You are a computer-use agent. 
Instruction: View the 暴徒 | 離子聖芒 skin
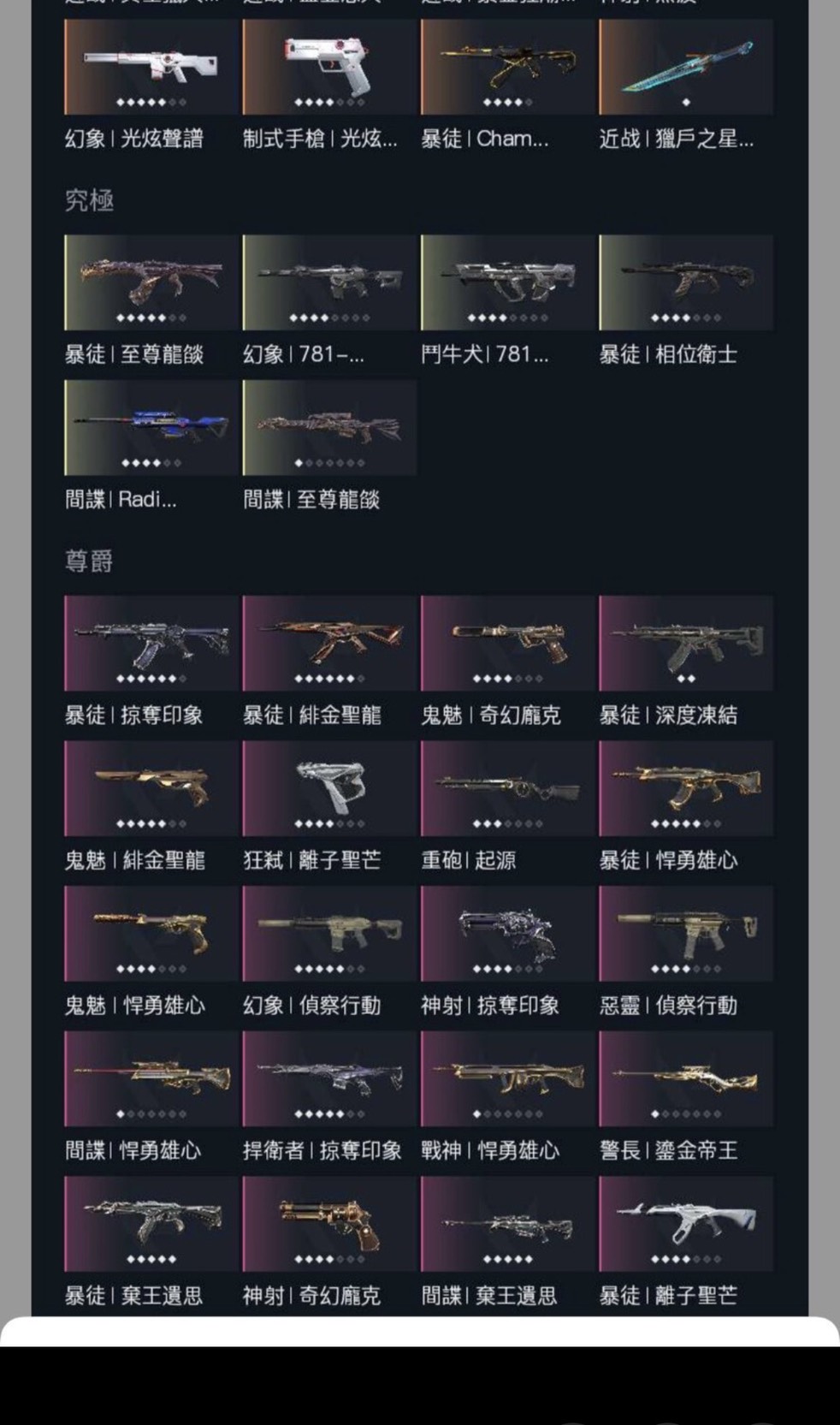pyautogui.click(x=686, y=1224)
